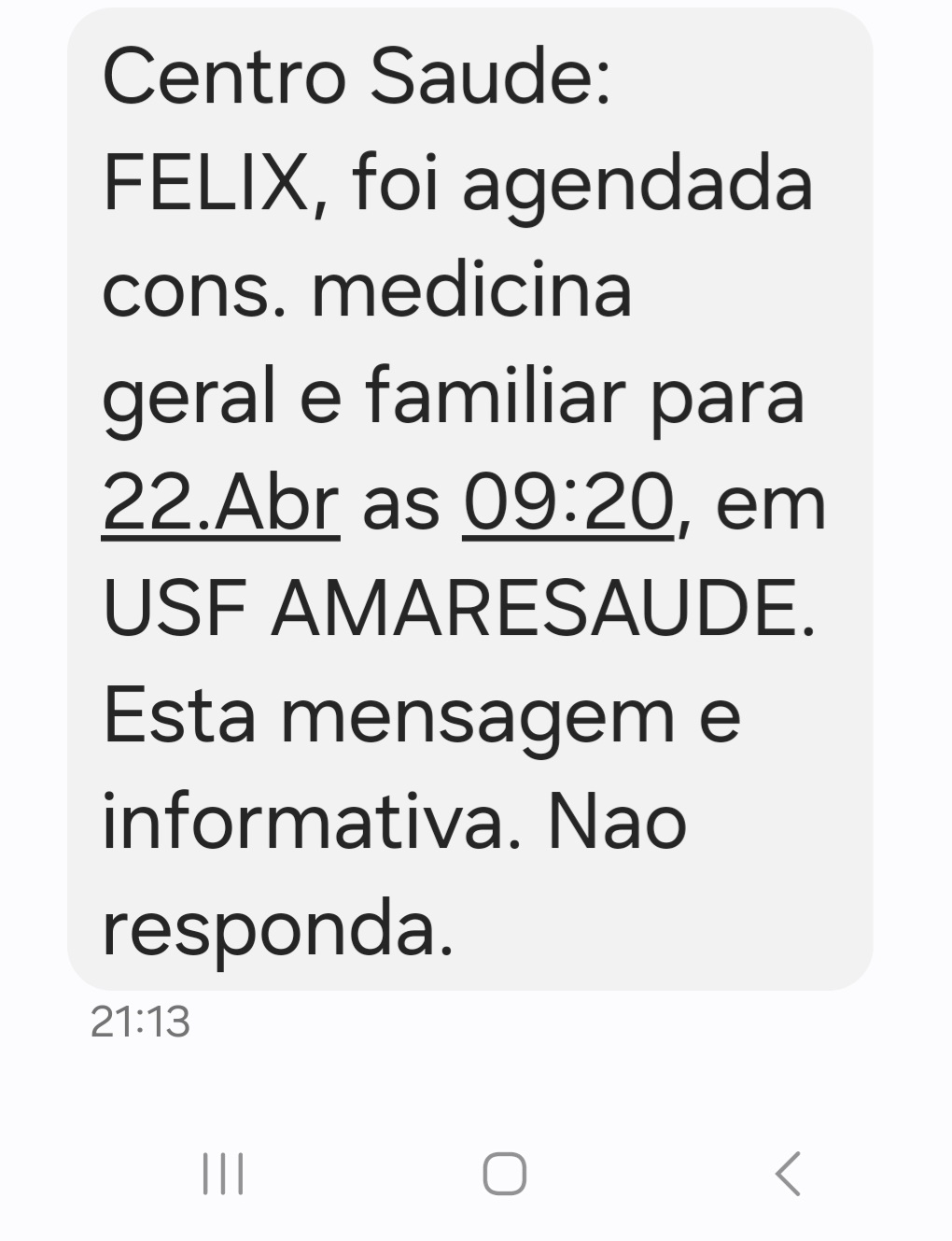Tap the underlined time 09:20
Image resolution: width=952 pixels, height=1241 pixels.
point(568,504)
